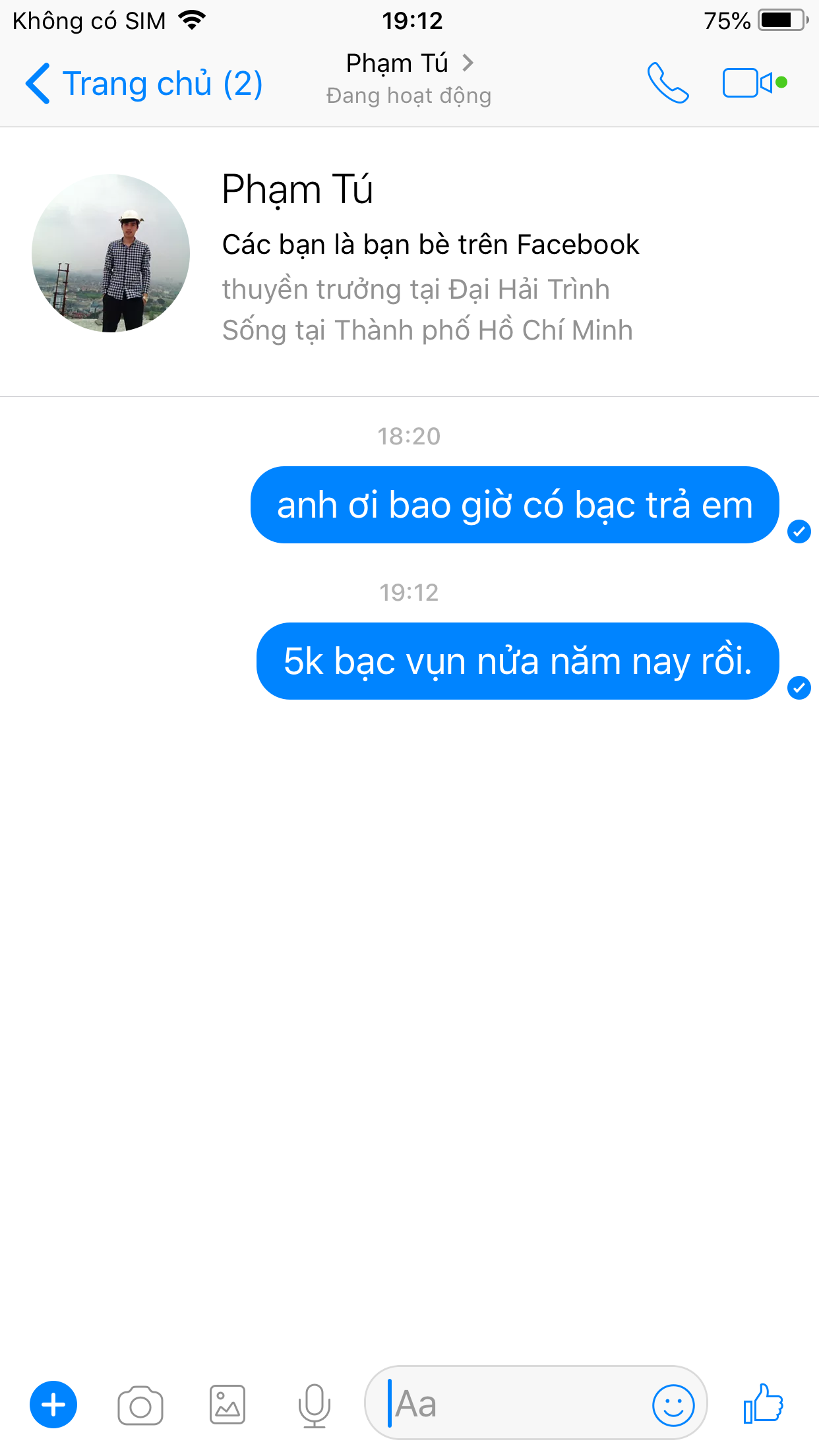Image resolution: width=819 pixels, height=1456 pixels.
Task: Tap the message "5k bạc vụn nửa năm nay rồi."
Action: click(518, 661)
